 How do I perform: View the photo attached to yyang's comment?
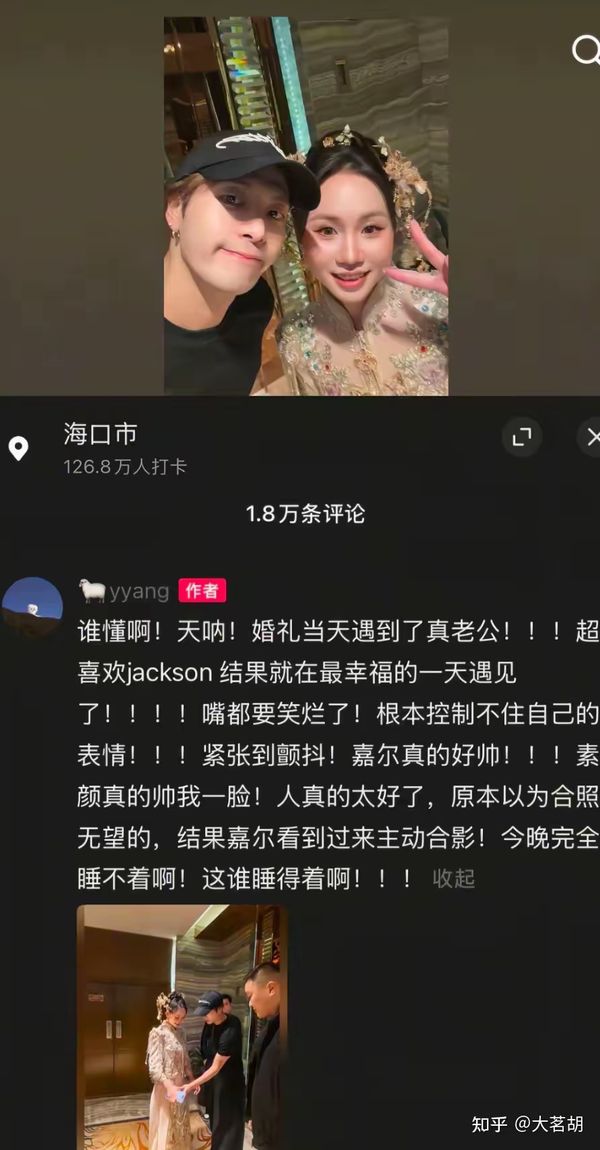[x=181, y=1025]
